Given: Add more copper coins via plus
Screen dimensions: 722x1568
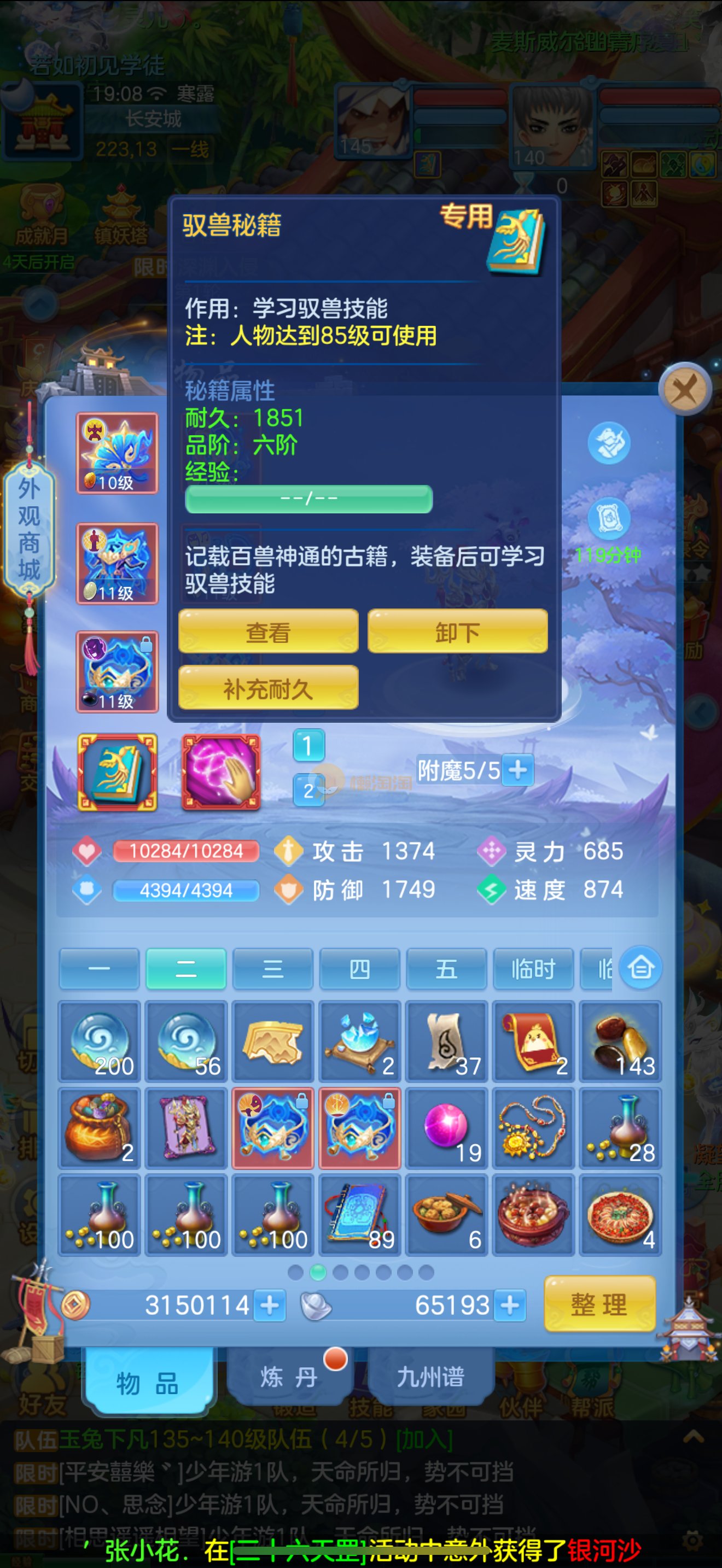Looking at the screenshot, I should point(270,1306).
